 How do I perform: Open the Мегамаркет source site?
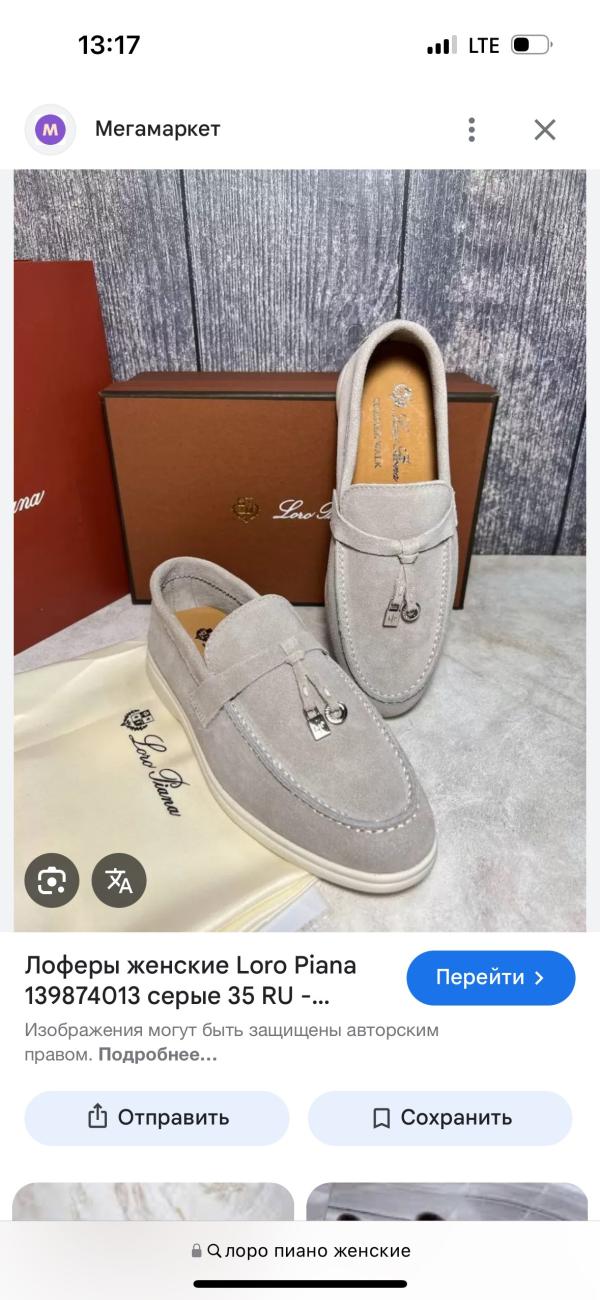[x=157, y=129]
